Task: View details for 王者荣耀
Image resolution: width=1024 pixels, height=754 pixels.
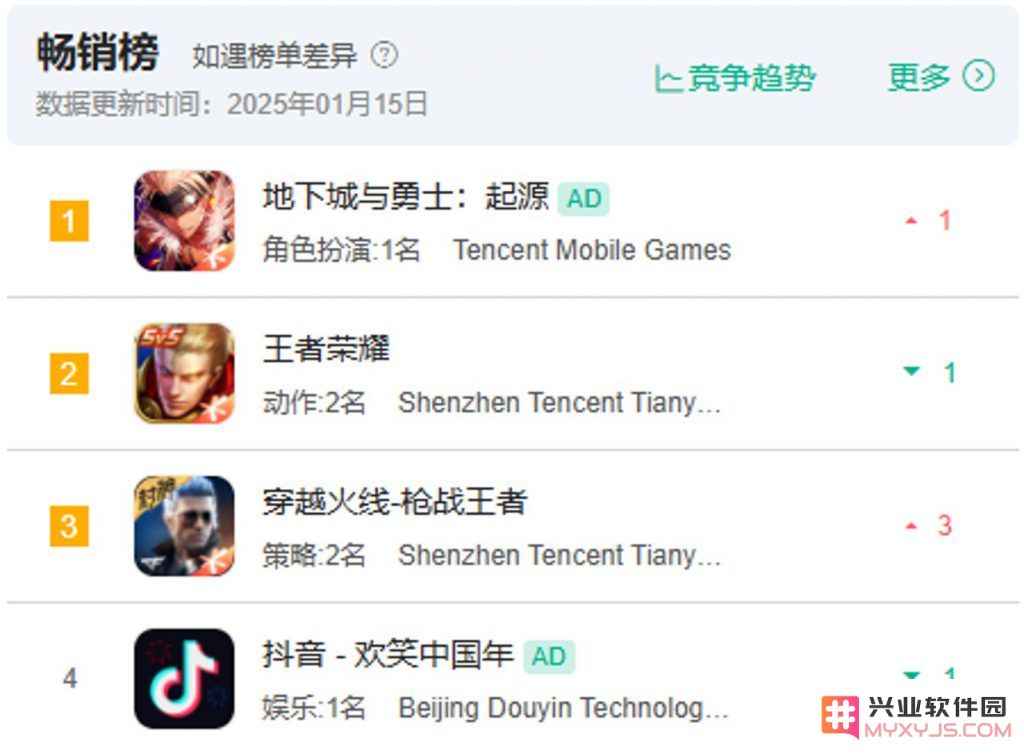Action: point(326,349)
